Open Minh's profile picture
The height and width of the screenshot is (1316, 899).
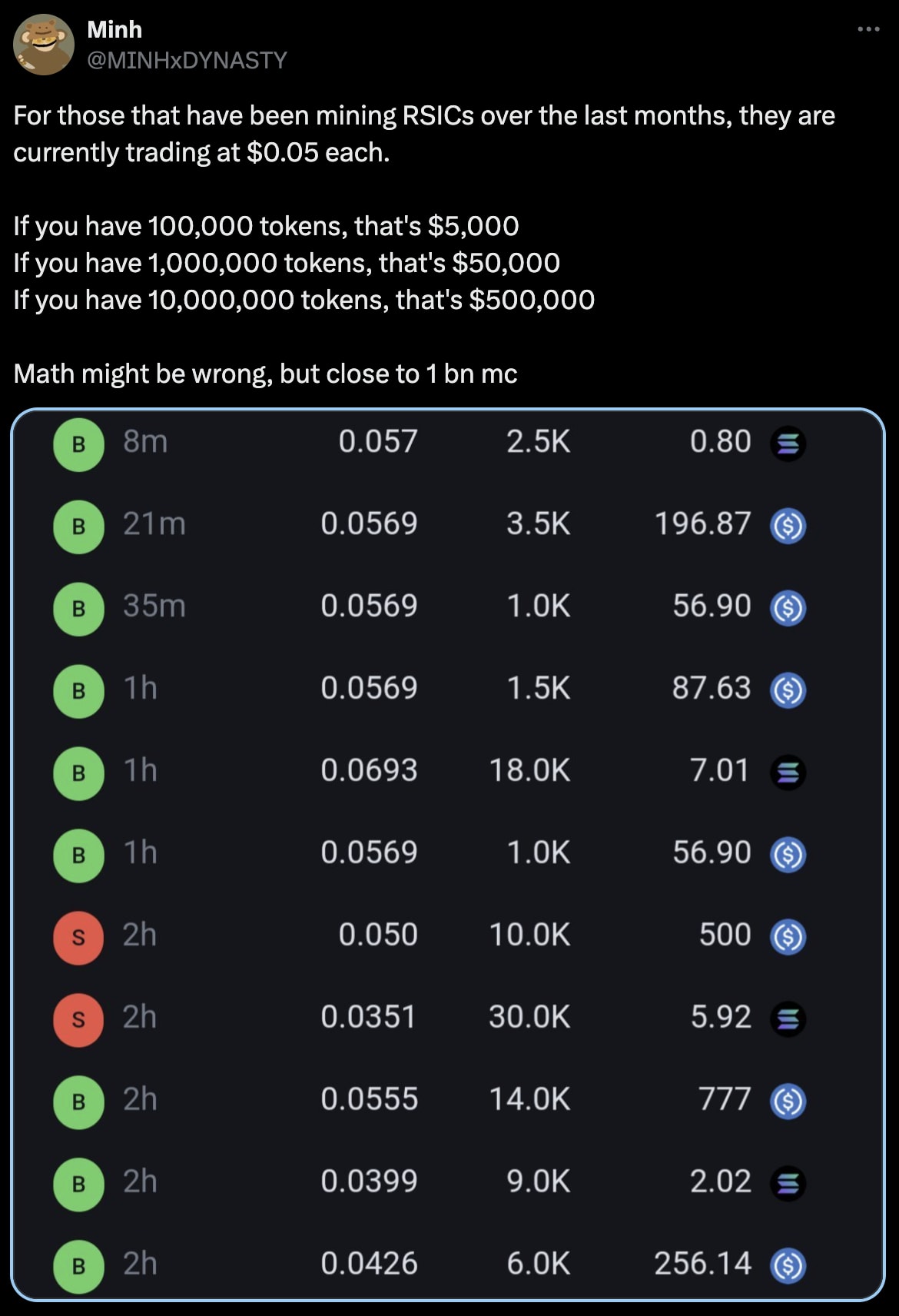pyautogui.click(x=44, y=45)
